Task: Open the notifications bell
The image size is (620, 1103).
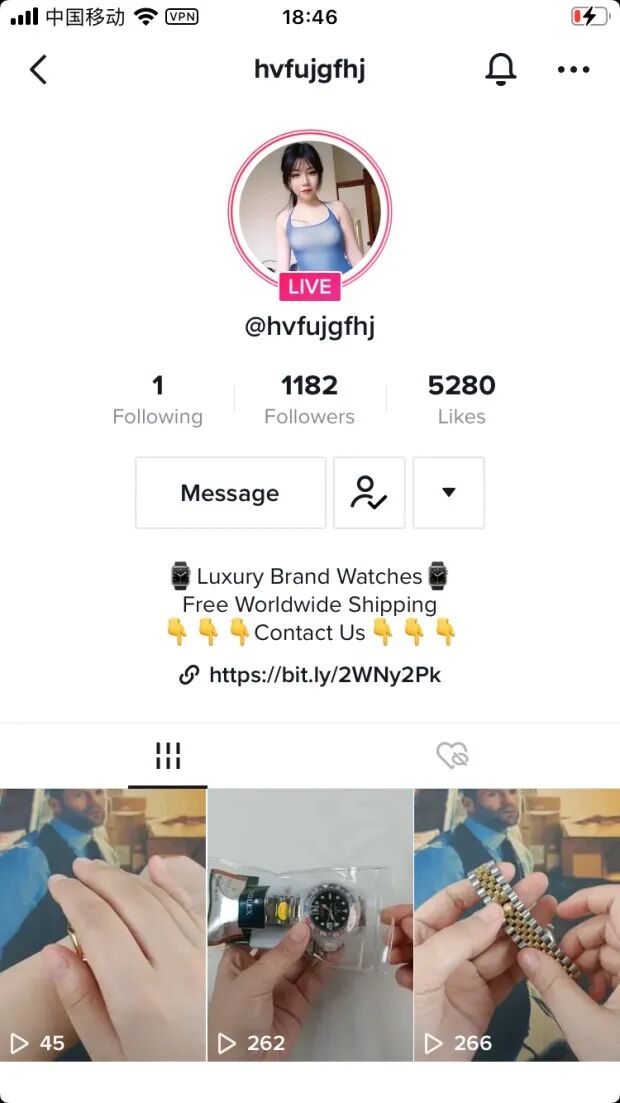Action: click(500, 69)
